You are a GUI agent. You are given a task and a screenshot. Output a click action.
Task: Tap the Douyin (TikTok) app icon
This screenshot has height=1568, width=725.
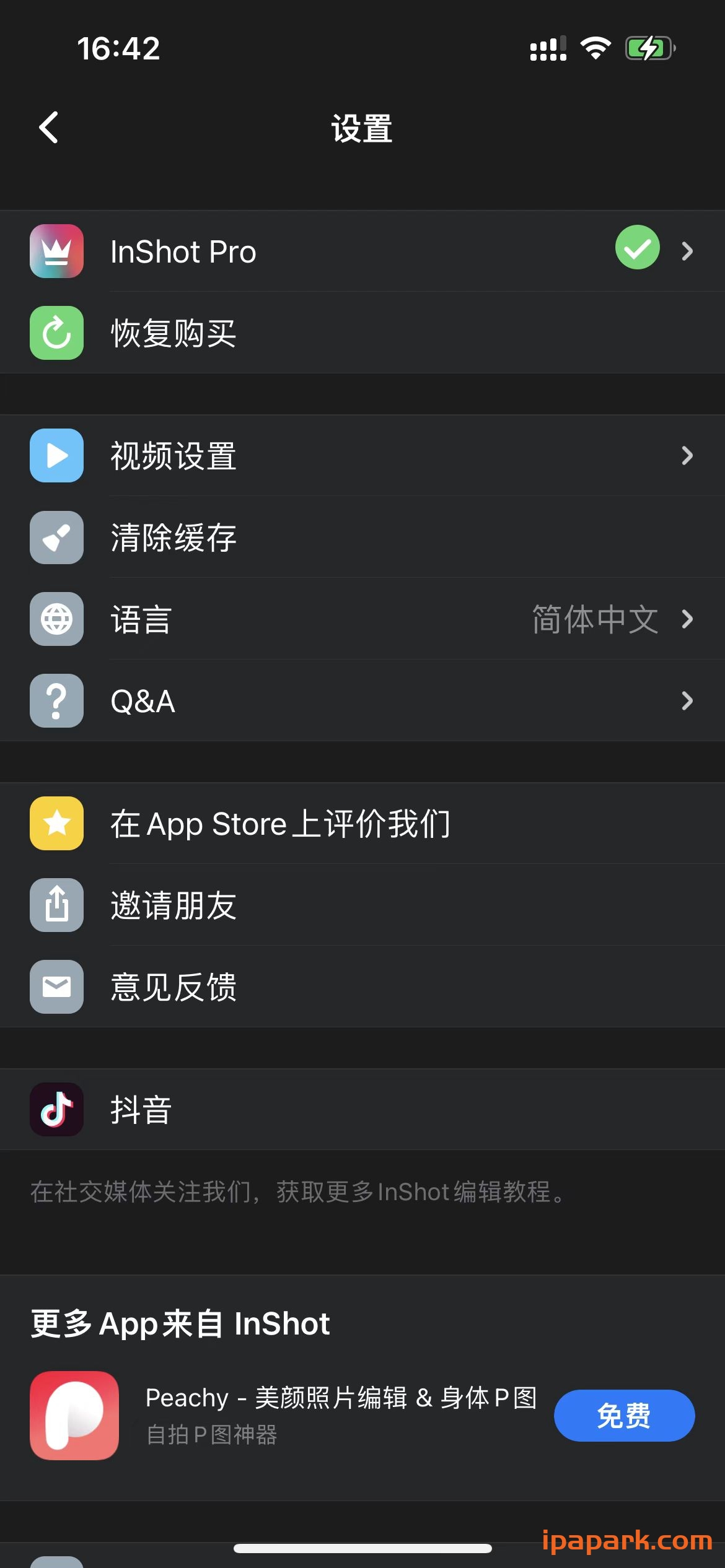(x=56, y=1110)
